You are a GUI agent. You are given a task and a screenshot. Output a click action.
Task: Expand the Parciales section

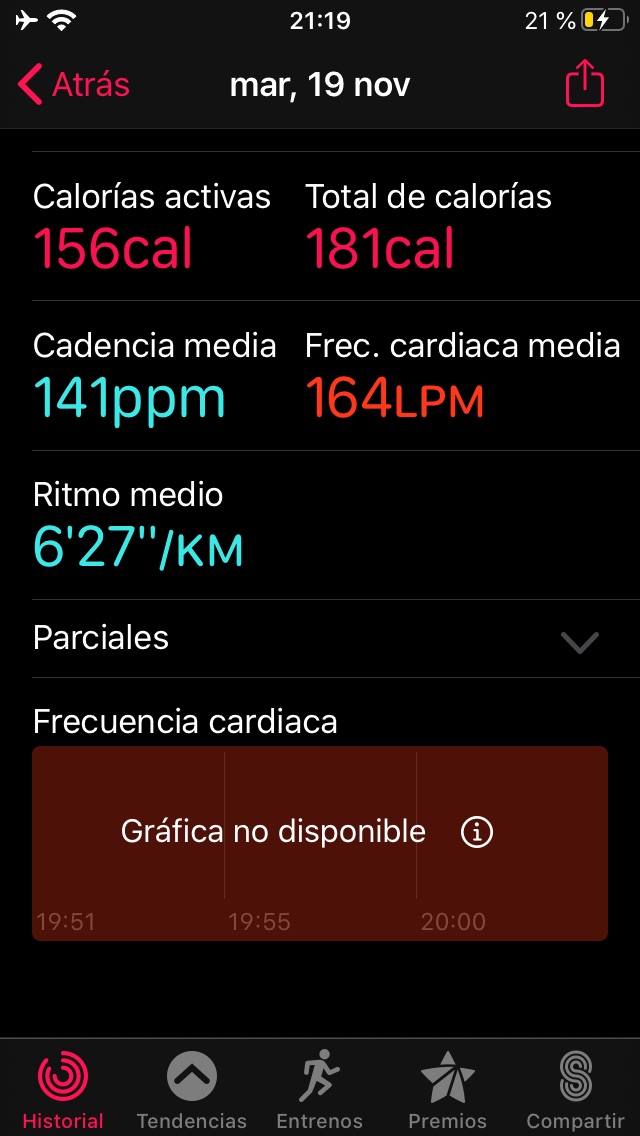coord(579,641)
